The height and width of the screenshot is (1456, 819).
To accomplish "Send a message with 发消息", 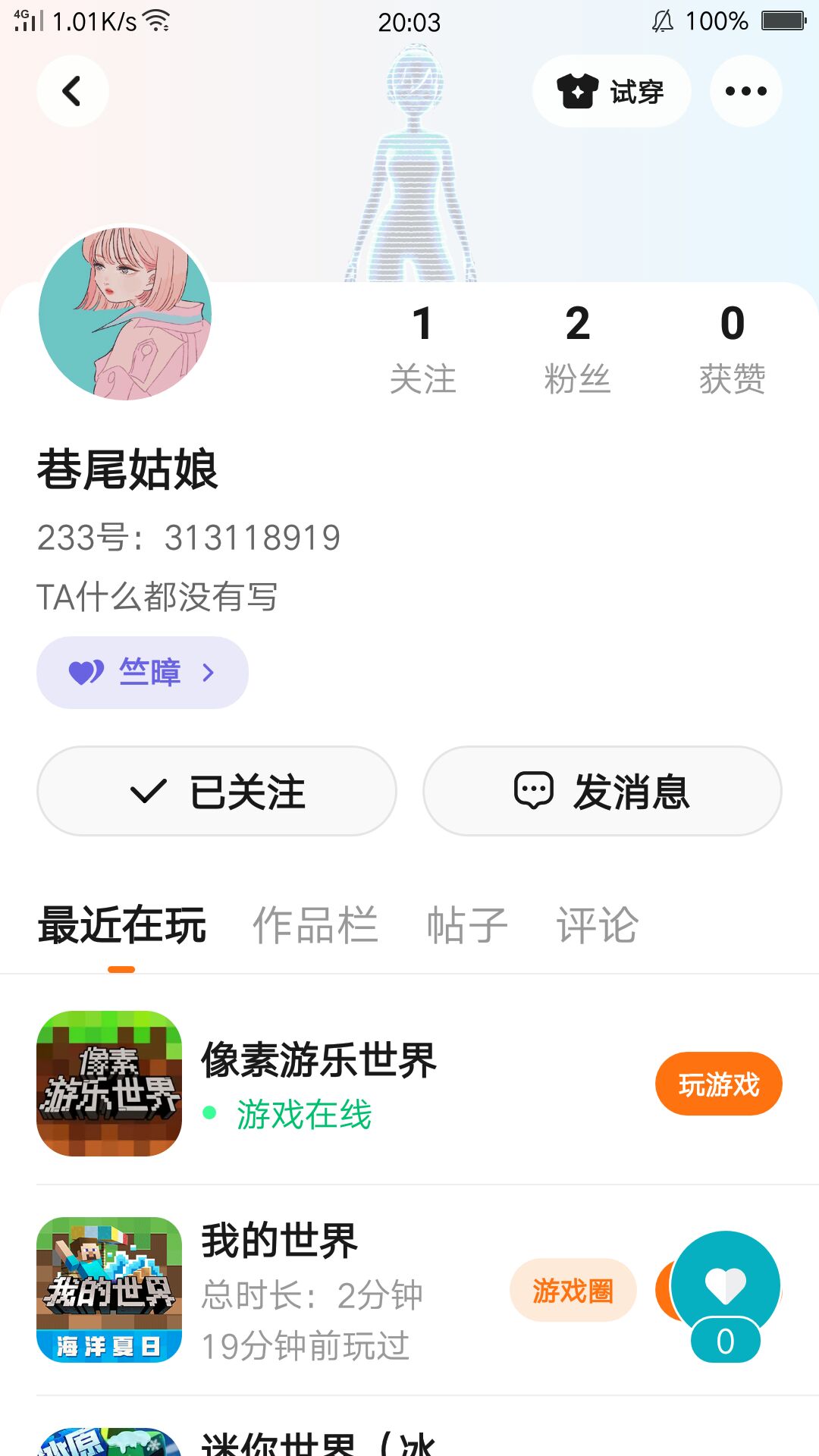I will point(602,791).
